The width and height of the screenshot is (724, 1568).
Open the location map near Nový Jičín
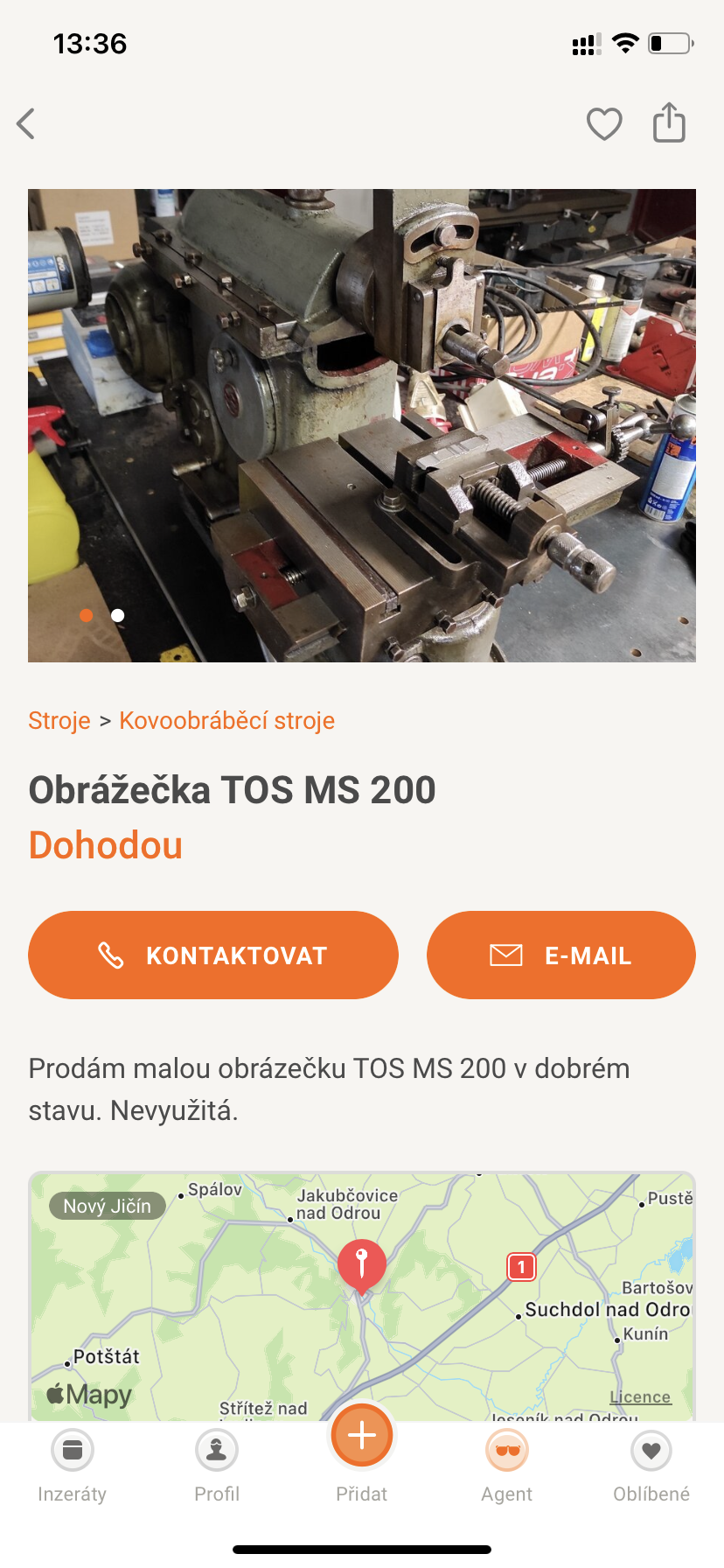362,1295
